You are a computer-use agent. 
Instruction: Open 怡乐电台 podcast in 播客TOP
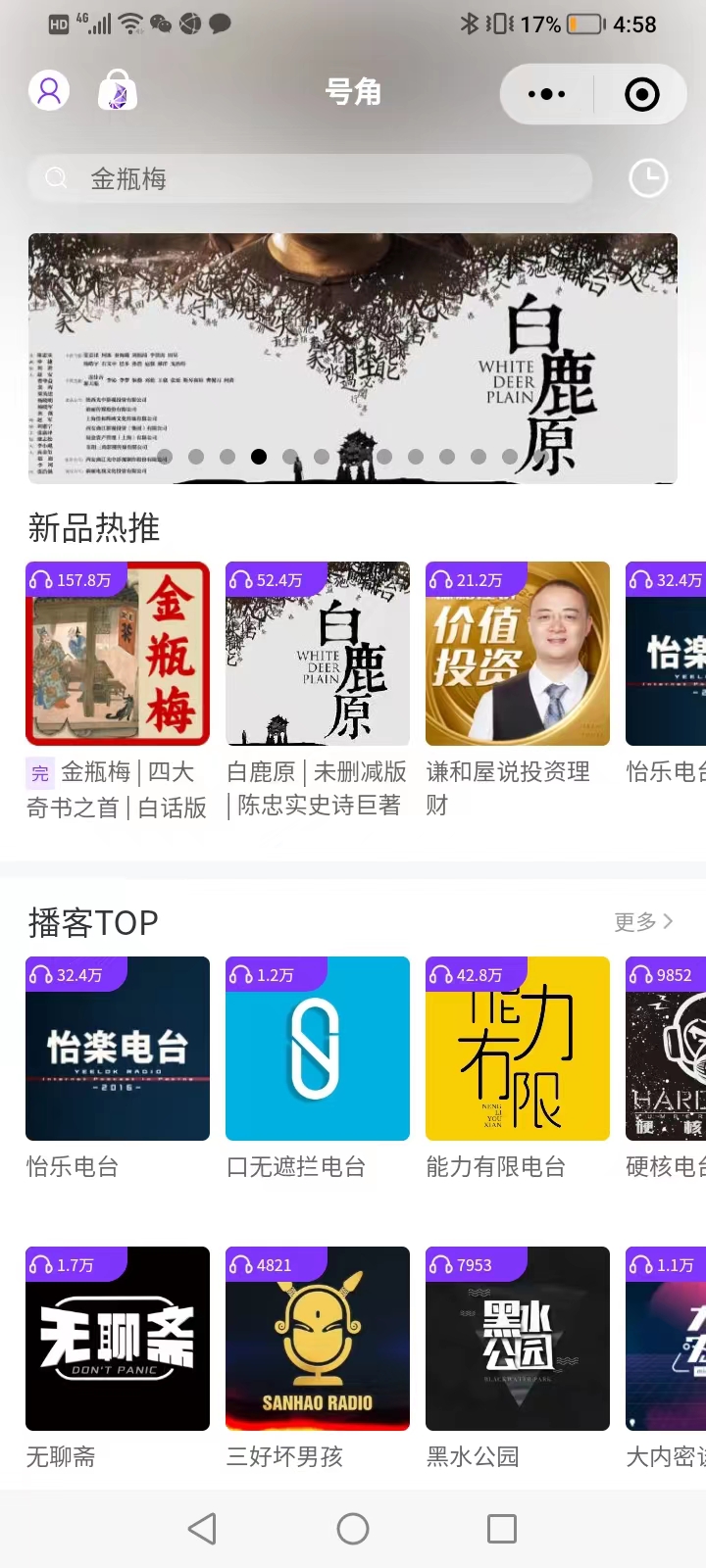[x=118, y=1049]
